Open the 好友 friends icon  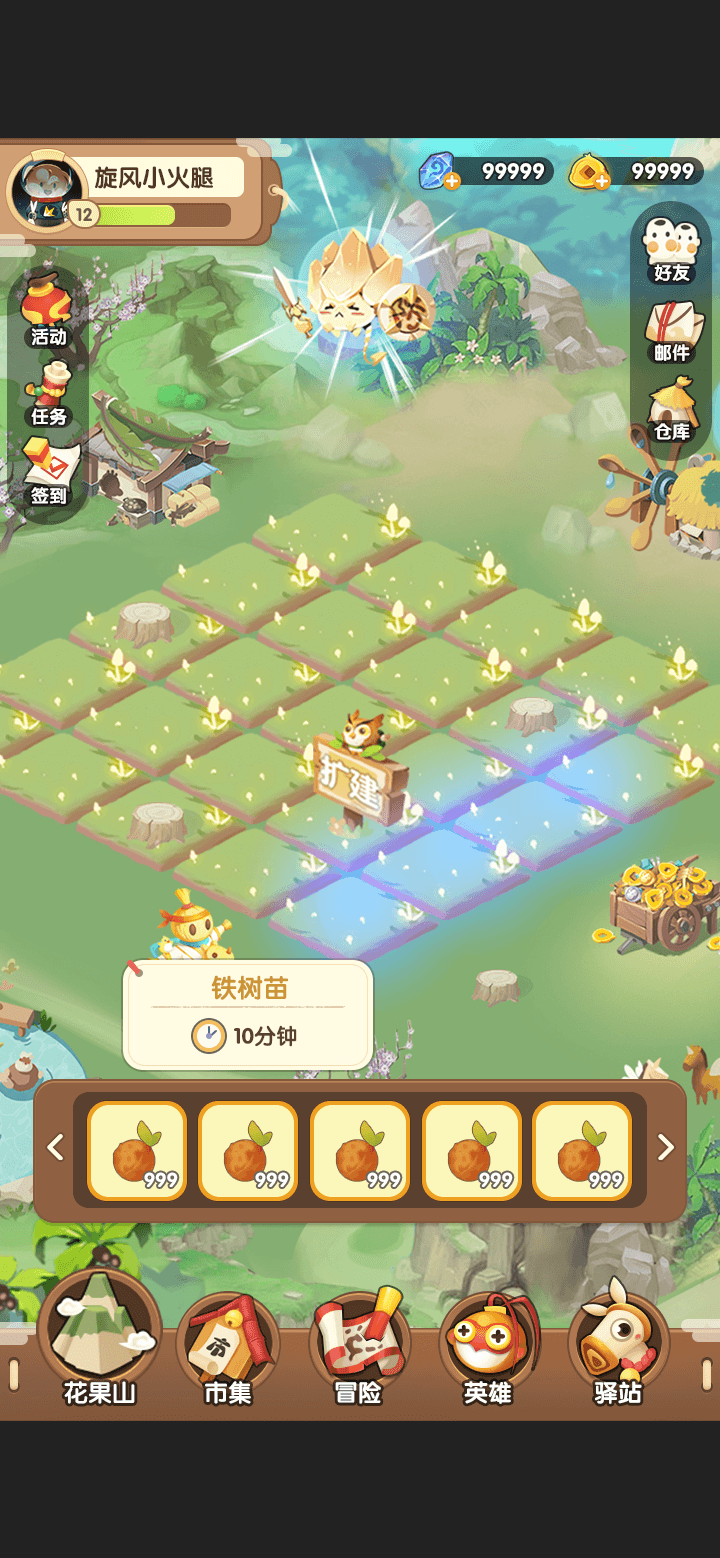(x=671, y=247)
